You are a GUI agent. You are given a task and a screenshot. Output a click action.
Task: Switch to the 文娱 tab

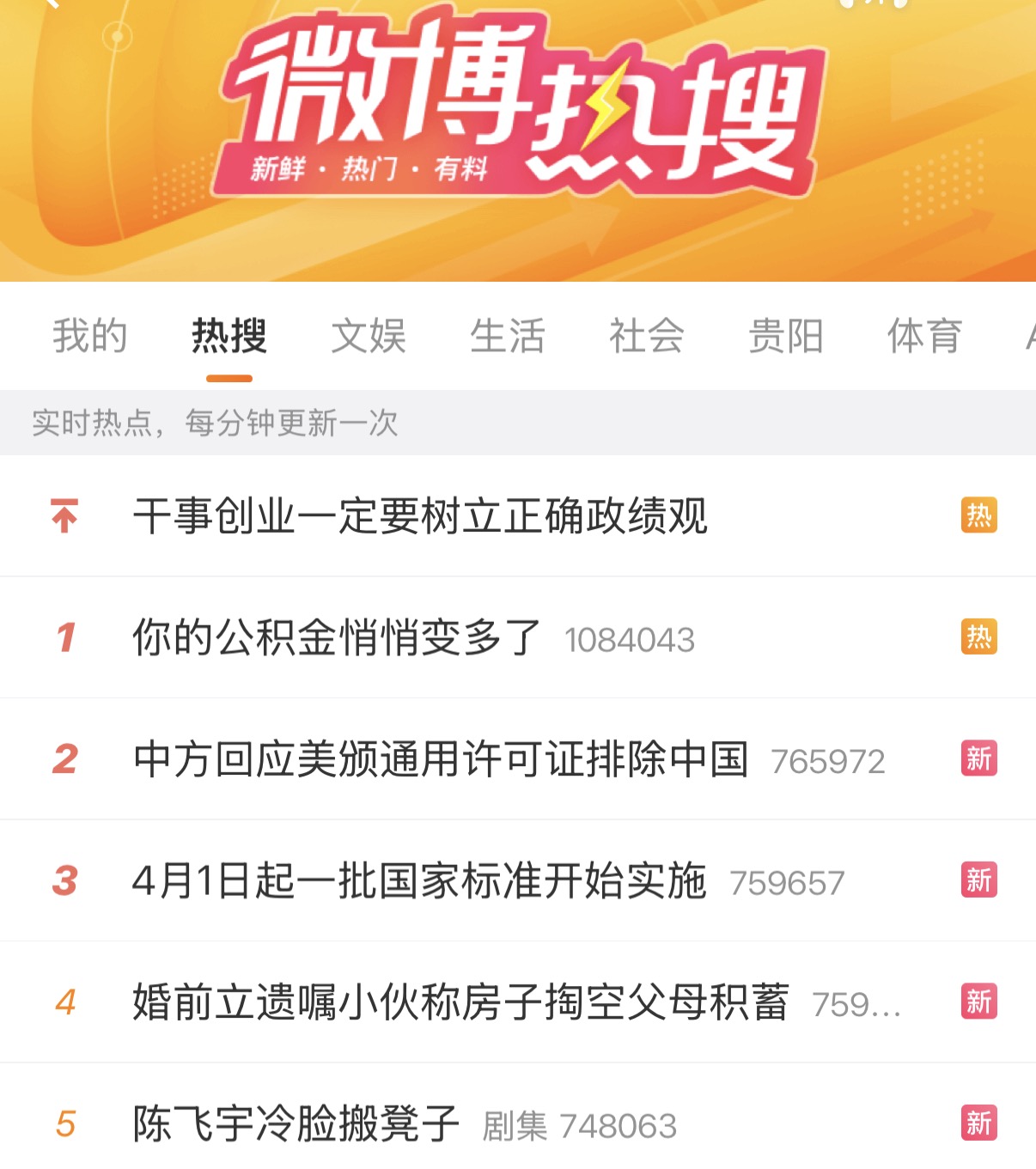[x=369, y=336]
